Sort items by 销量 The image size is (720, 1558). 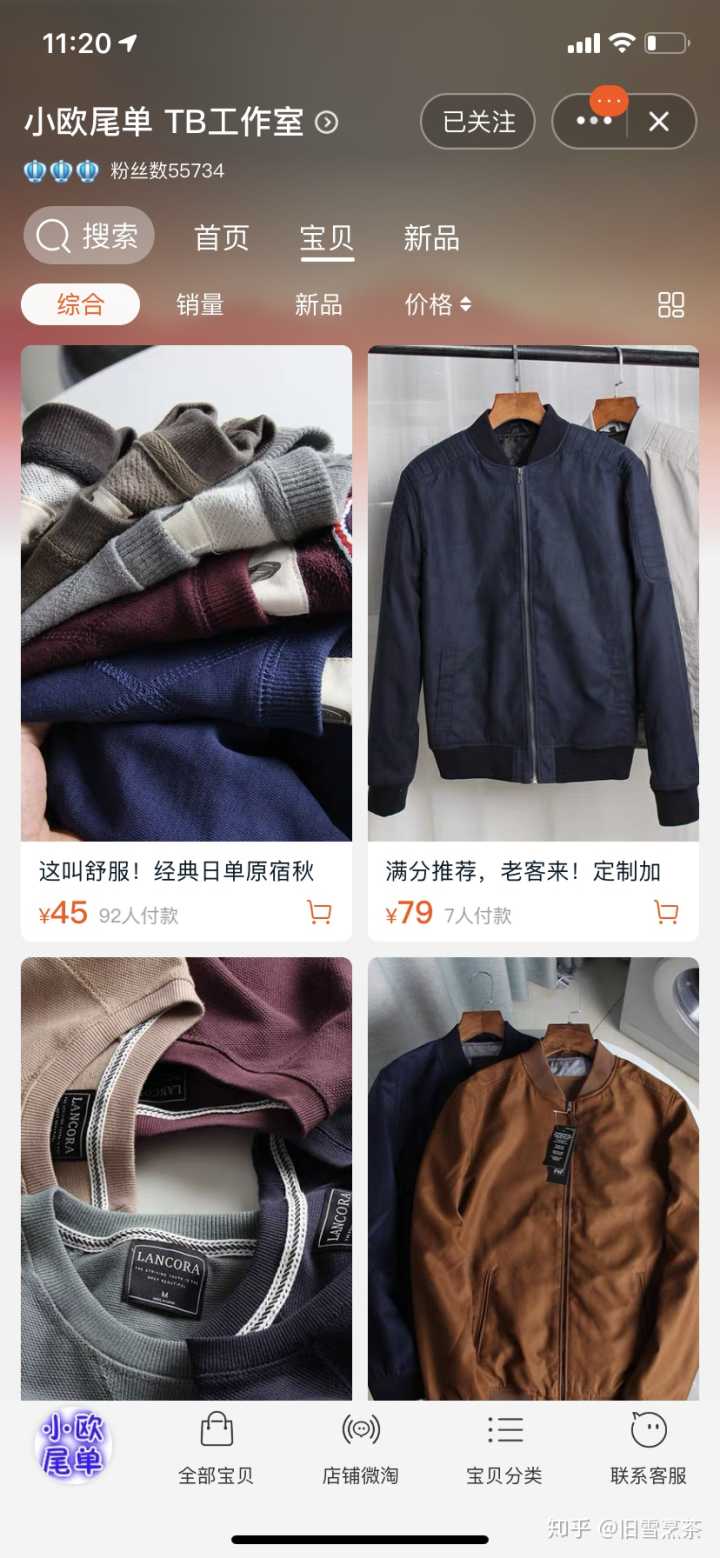tap(200, 304)
